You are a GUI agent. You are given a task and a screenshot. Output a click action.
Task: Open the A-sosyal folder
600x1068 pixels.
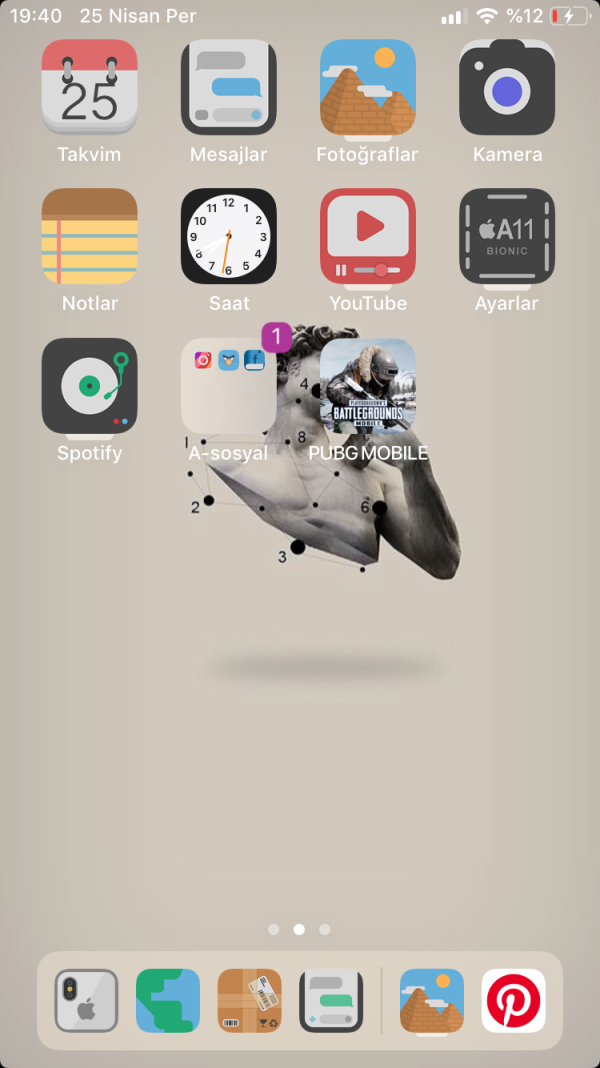pyautogui.click(x=228, y=386)
